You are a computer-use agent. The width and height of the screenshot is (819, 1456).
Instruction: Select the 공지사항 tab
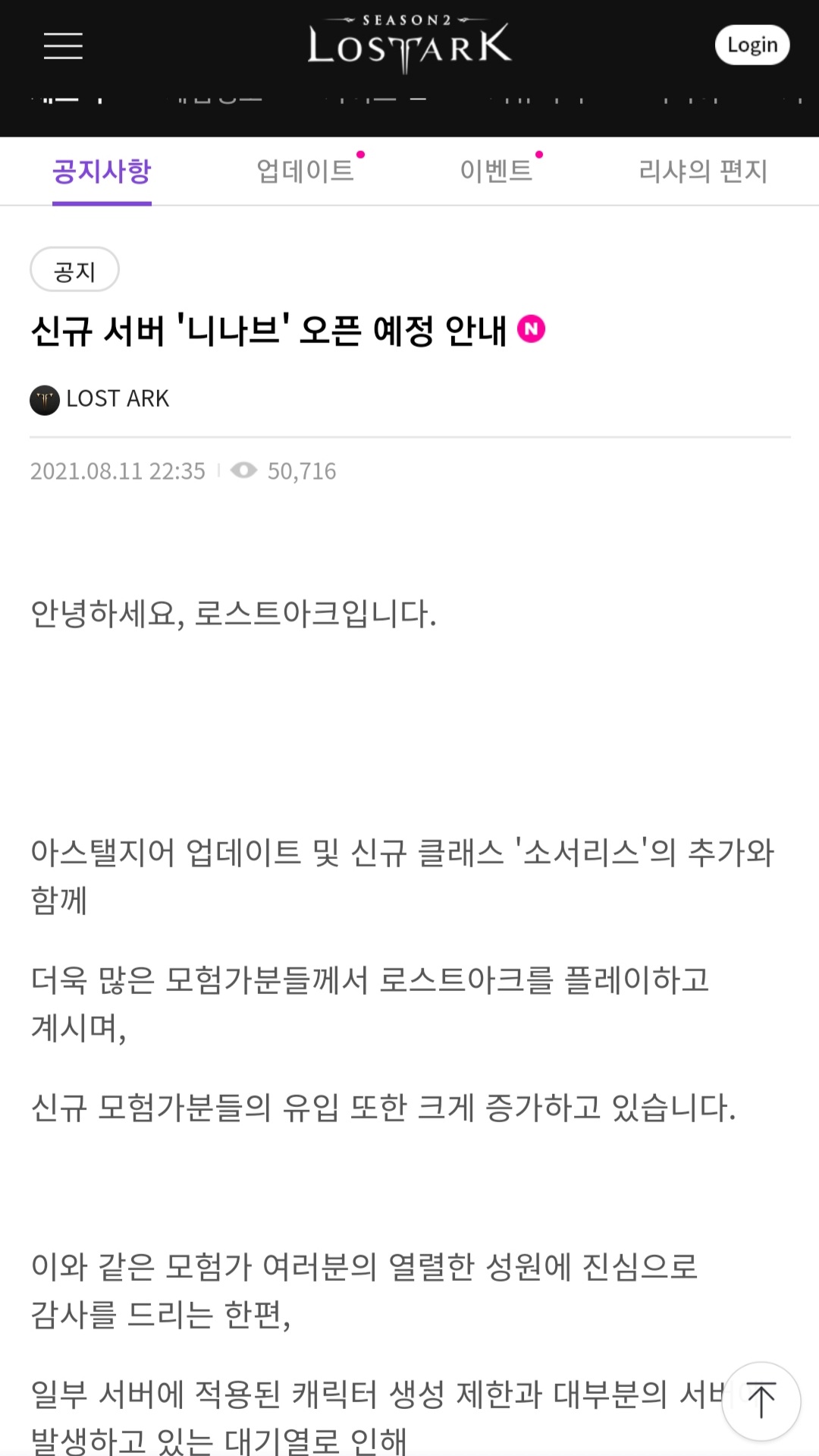coord(102,171)
